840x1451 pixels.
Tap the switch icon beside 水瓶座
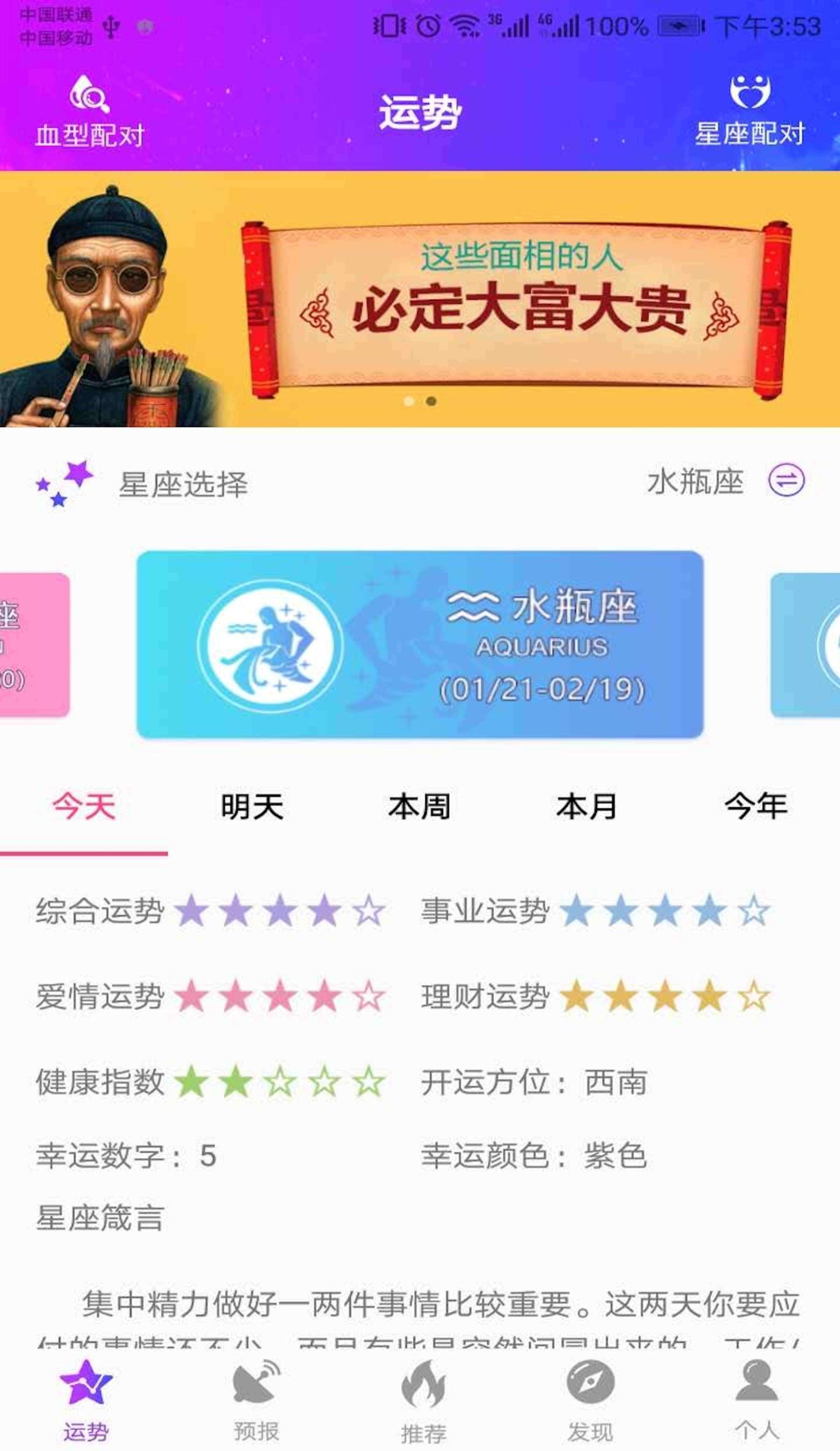[786, 481]
